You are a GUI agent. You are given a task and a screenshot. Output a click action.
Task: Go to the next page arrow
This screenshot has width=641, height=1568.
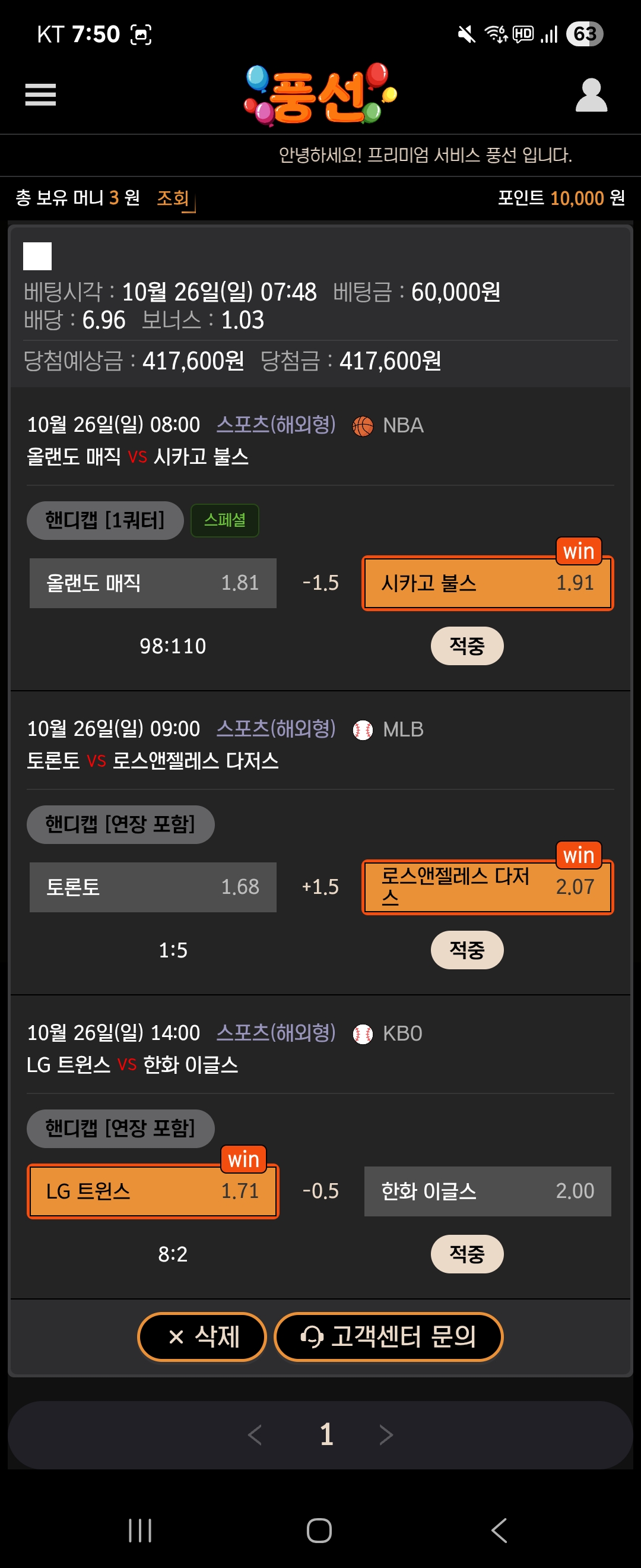tap(386, 1435)
